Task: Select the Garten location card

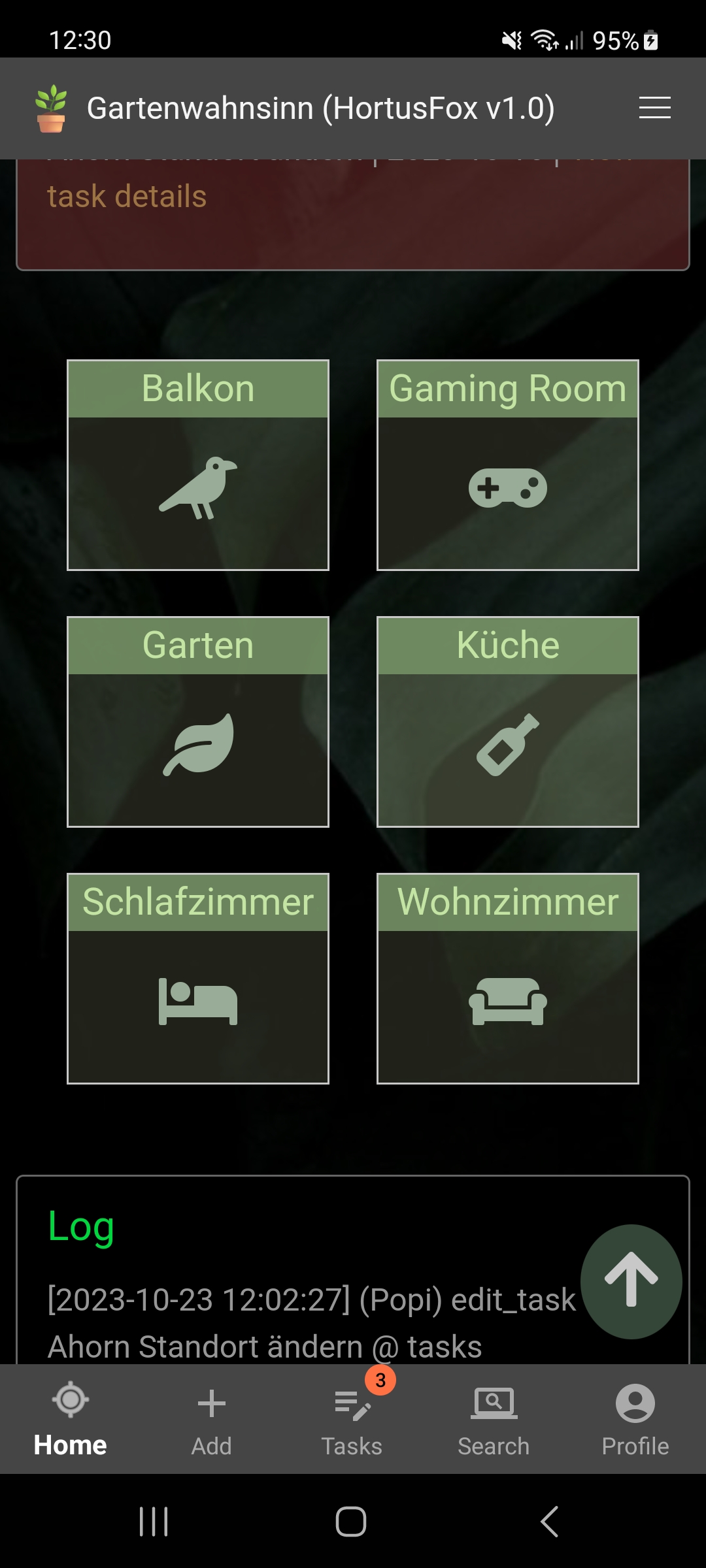Action: 198,722
